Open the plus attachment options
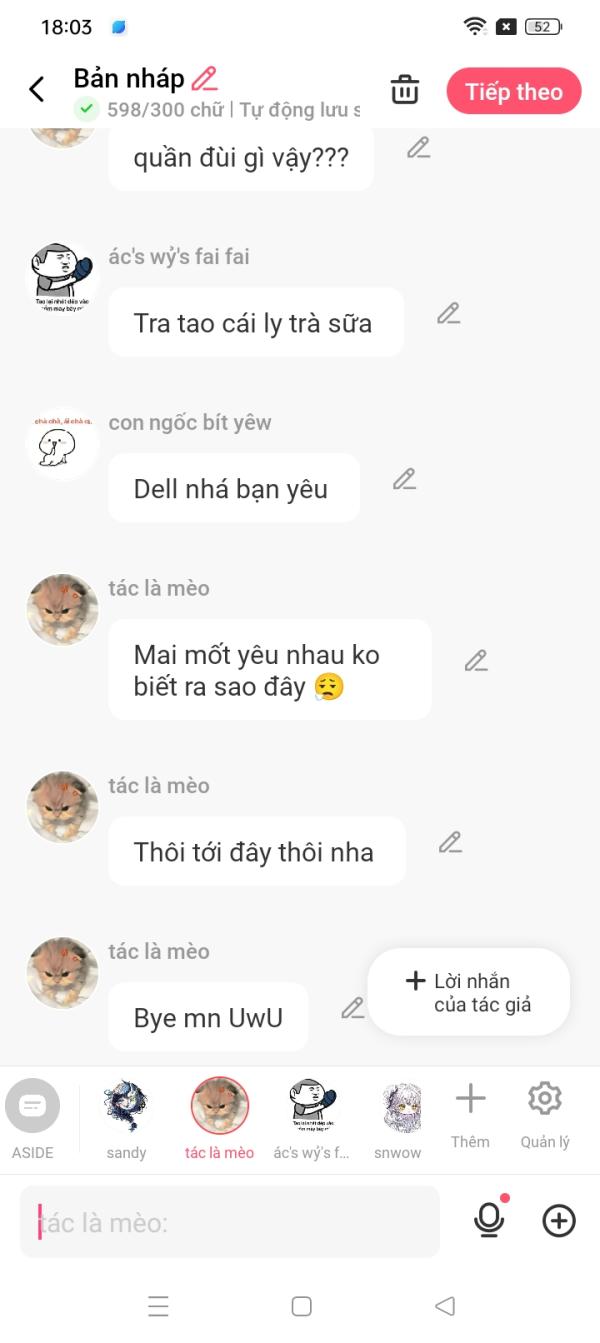Viewport: 600px width, 1343px height. coord(559,1220)
